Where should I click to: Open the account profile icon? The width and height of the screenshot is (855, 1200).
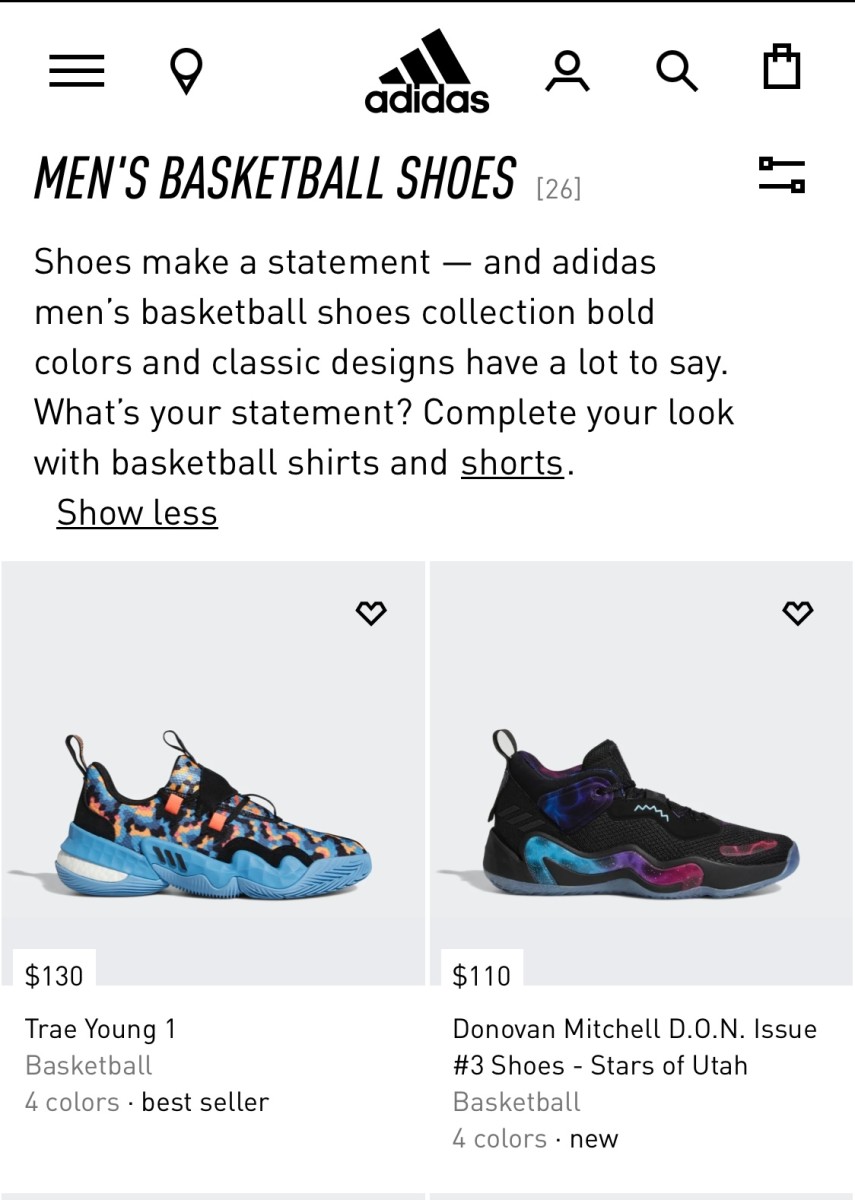coord(567,71)
